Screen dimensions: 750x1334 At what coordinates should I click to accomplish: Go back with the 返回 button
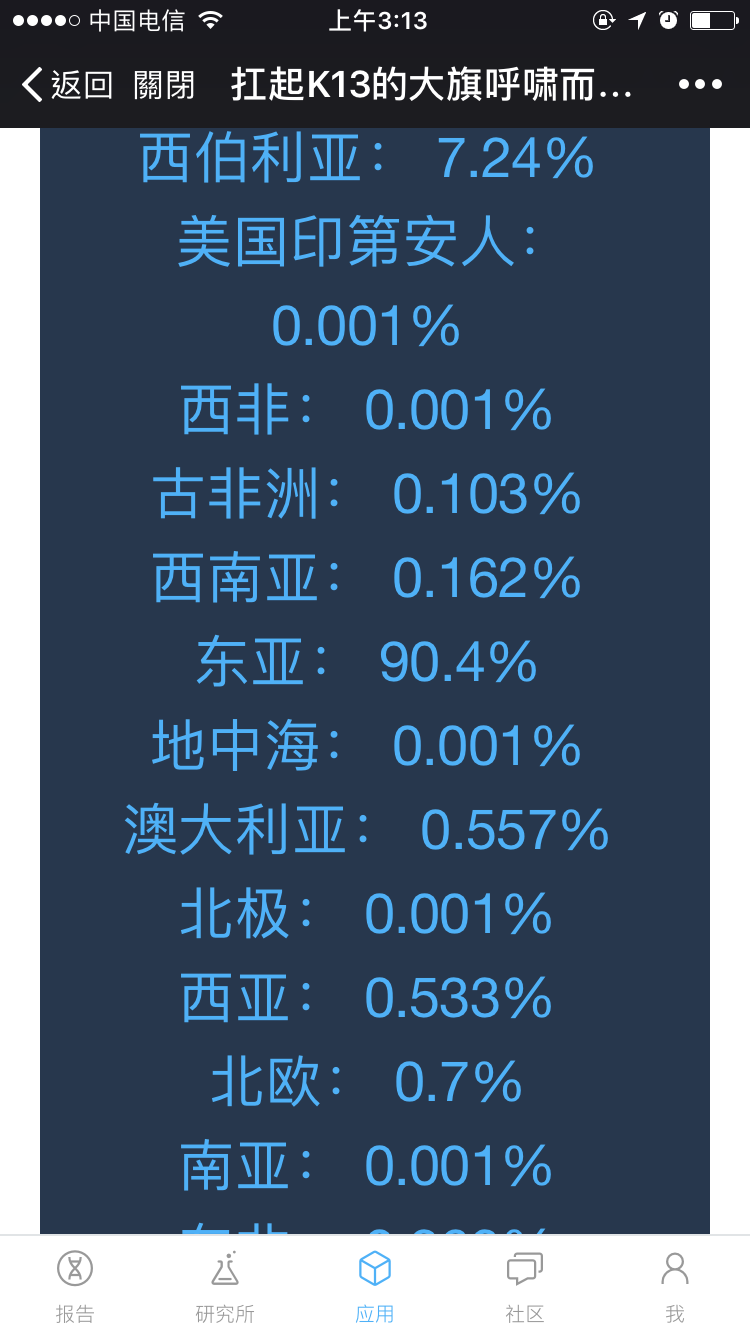pos(67,85)
